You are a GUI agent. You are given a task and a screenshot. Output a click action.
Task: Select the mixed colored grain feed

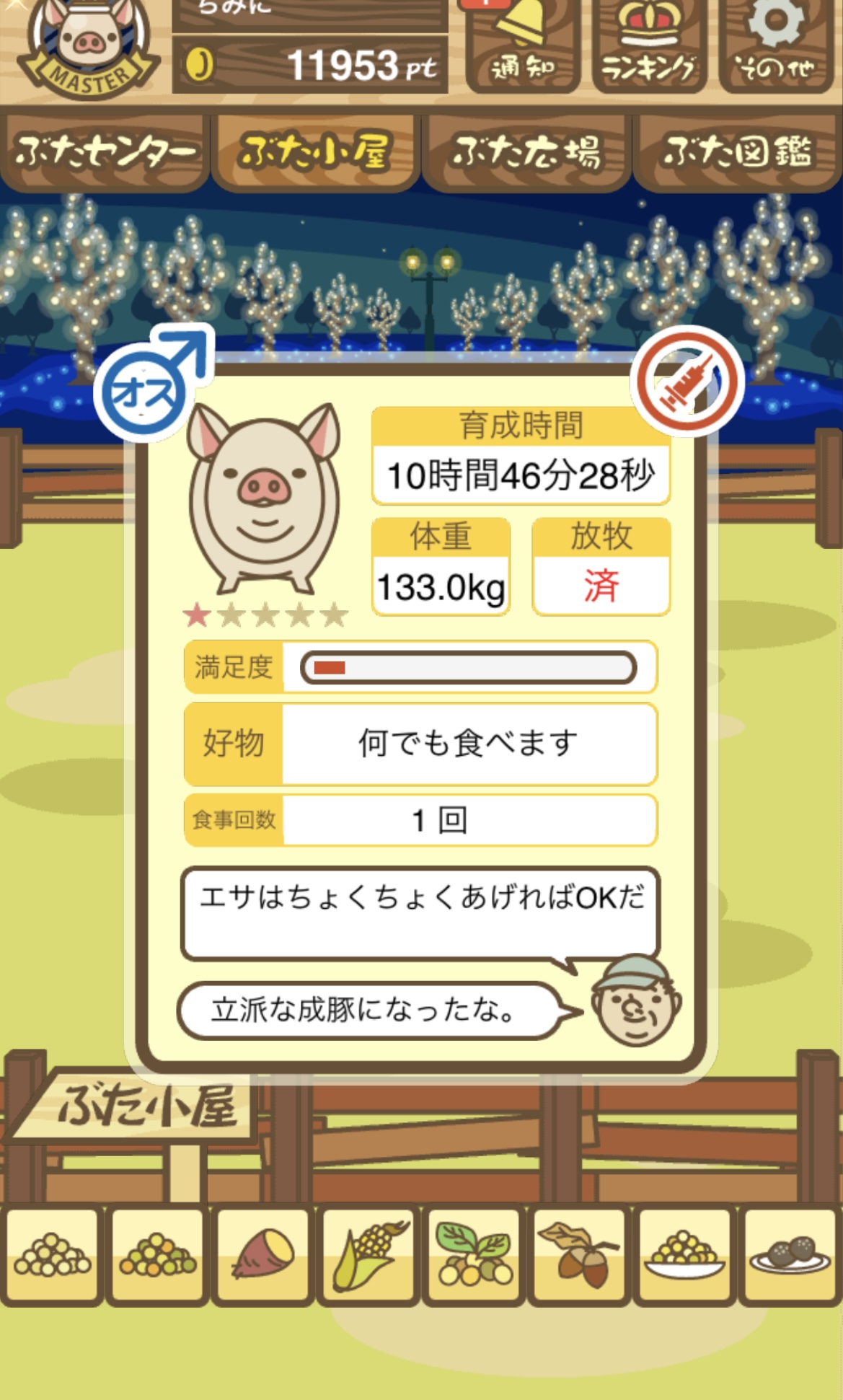pos(158,1256)
